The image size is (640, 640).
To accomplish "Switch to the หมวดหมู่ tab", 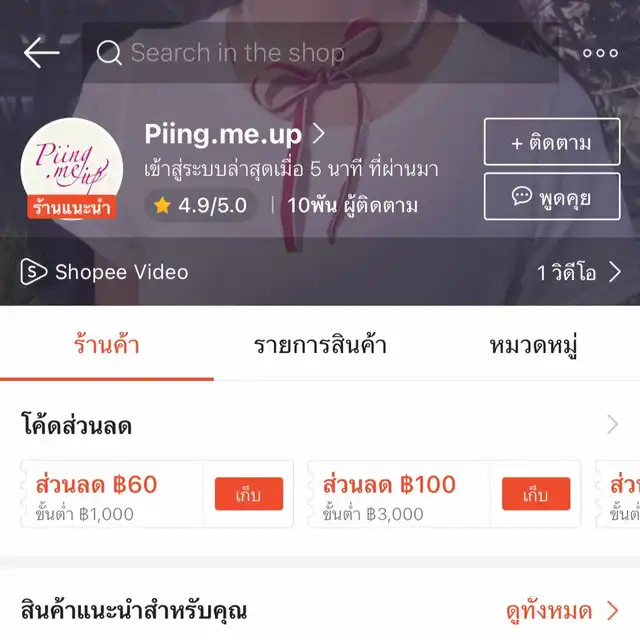I will (x=534, y=346).
